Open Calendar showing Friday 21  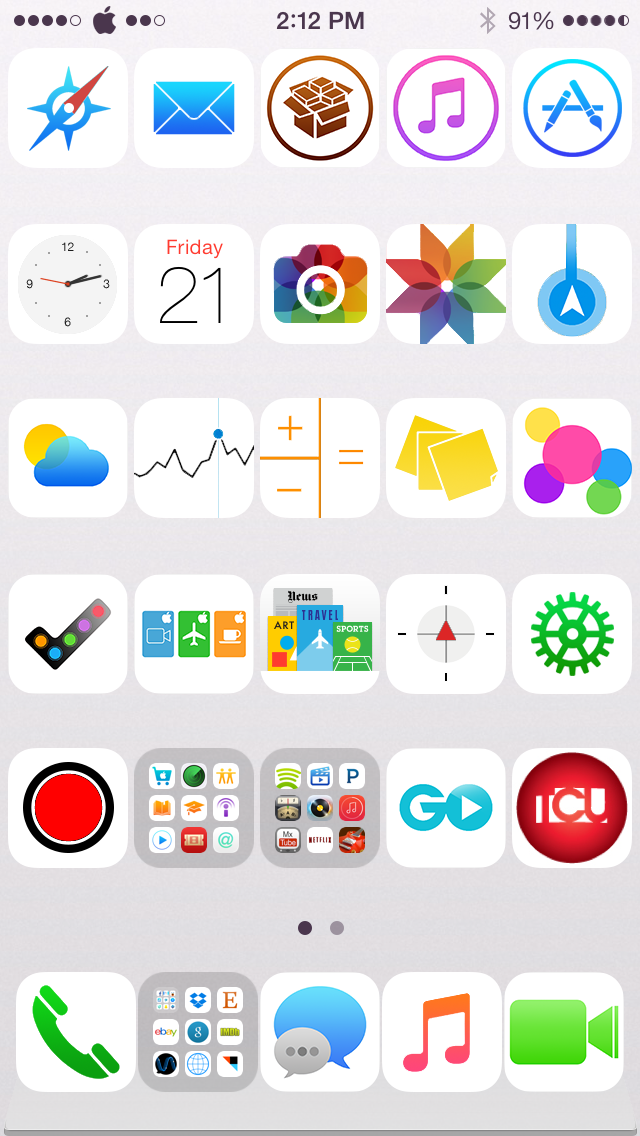coord(194,284)
